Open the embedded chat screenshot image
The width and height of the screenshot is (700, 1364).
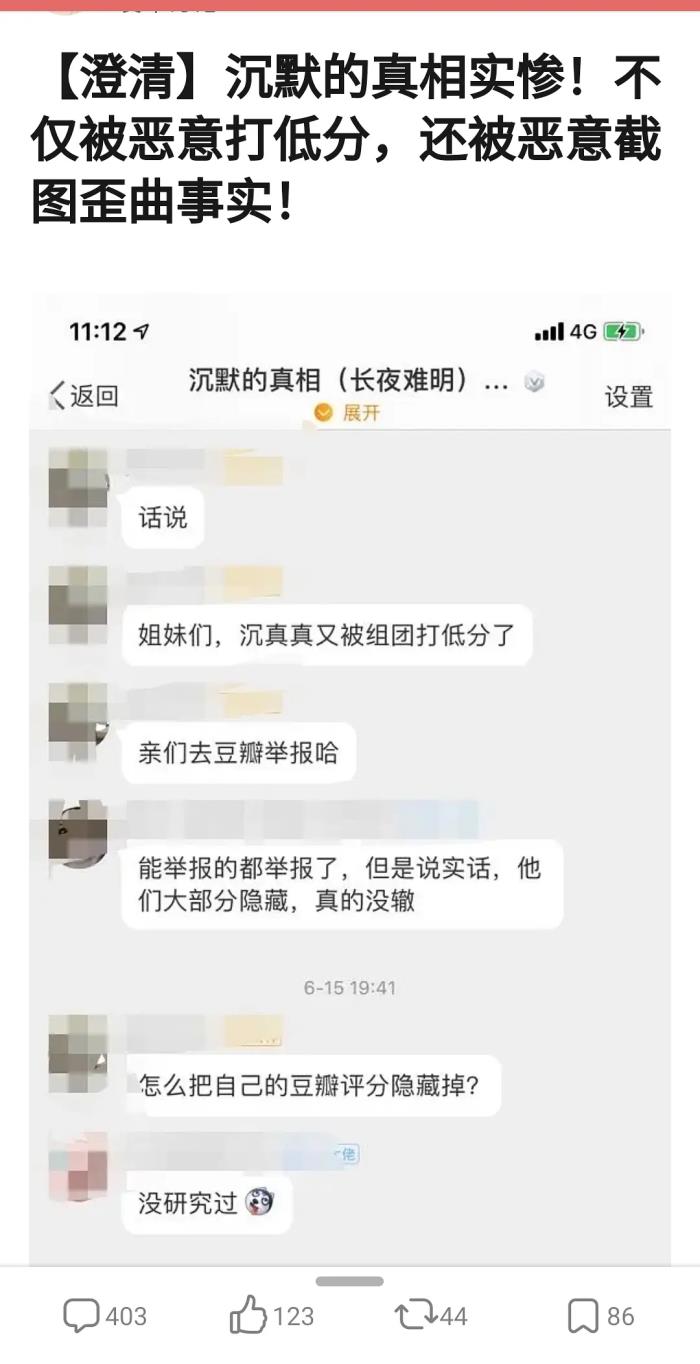(x=350, y=780)
